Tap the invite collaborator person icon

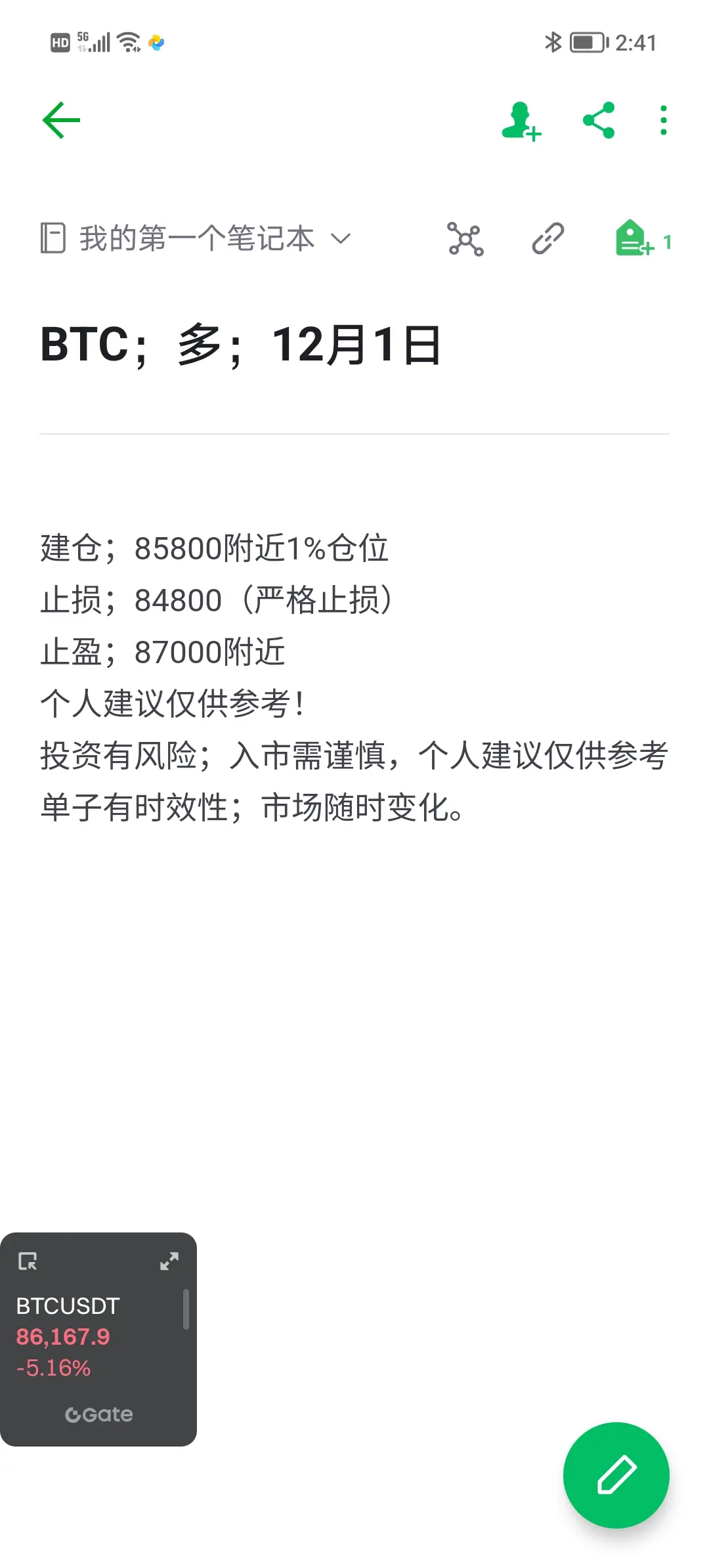pyautogui.click(x=521, y=120)
